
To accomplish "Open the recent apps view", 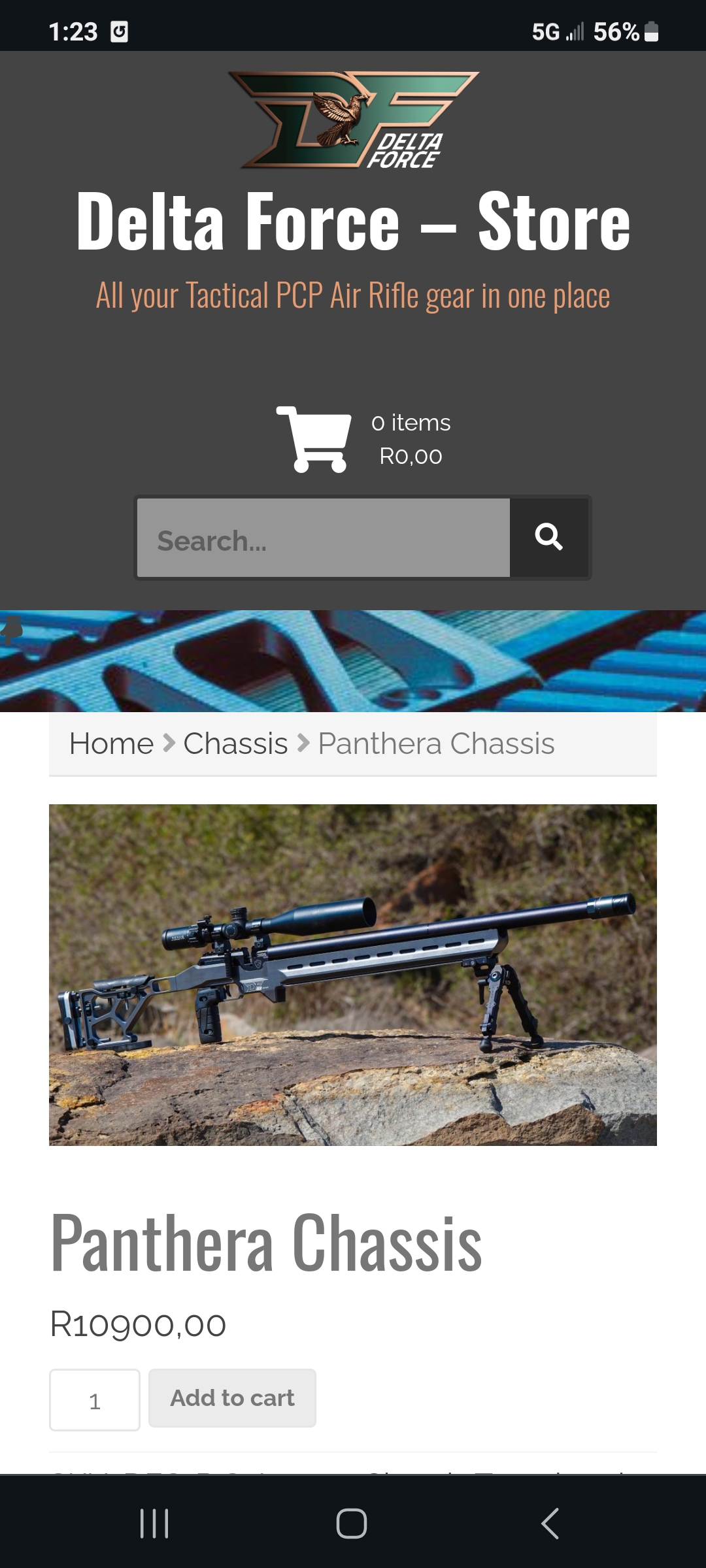I will click(155, 1524).
